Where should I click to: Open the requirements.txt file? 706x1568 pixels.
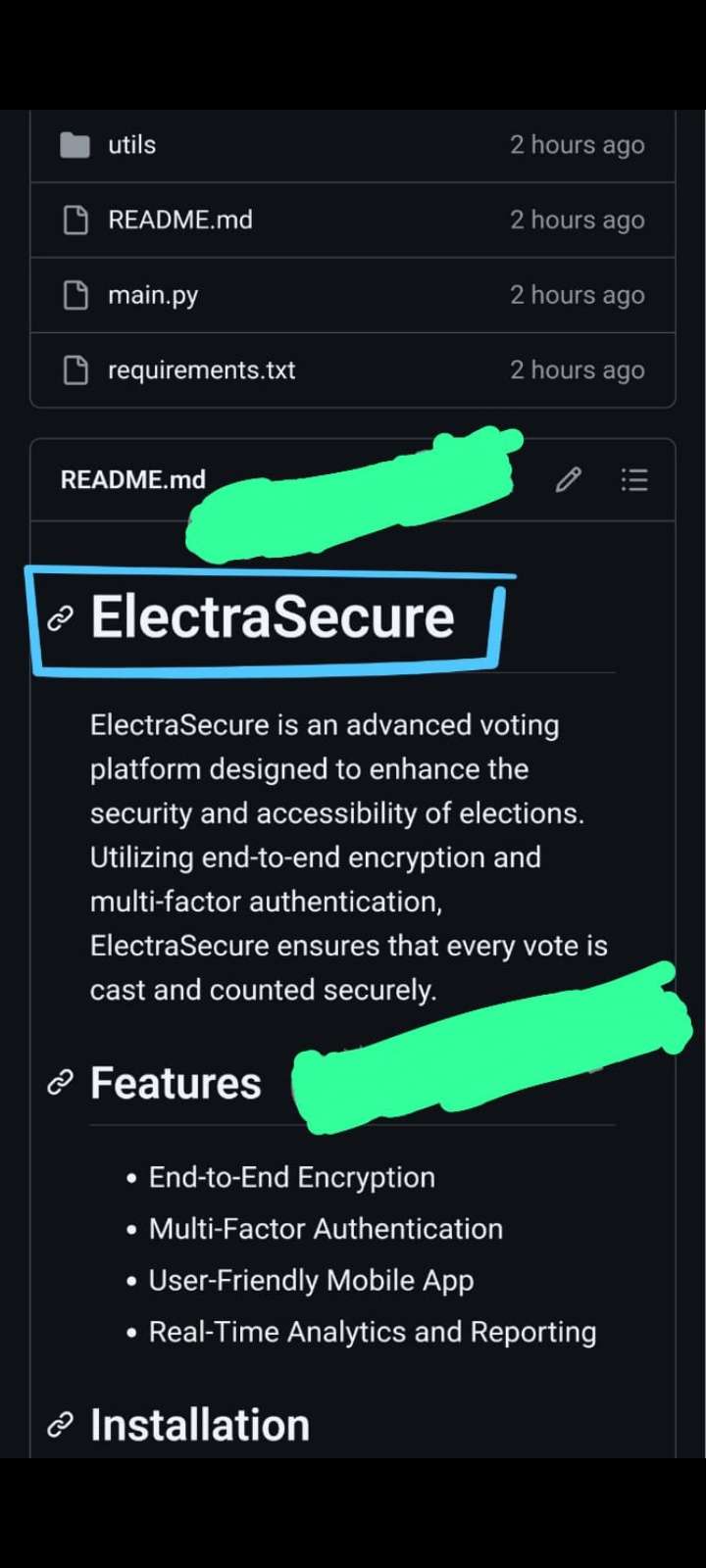click(x=201, y=370)
